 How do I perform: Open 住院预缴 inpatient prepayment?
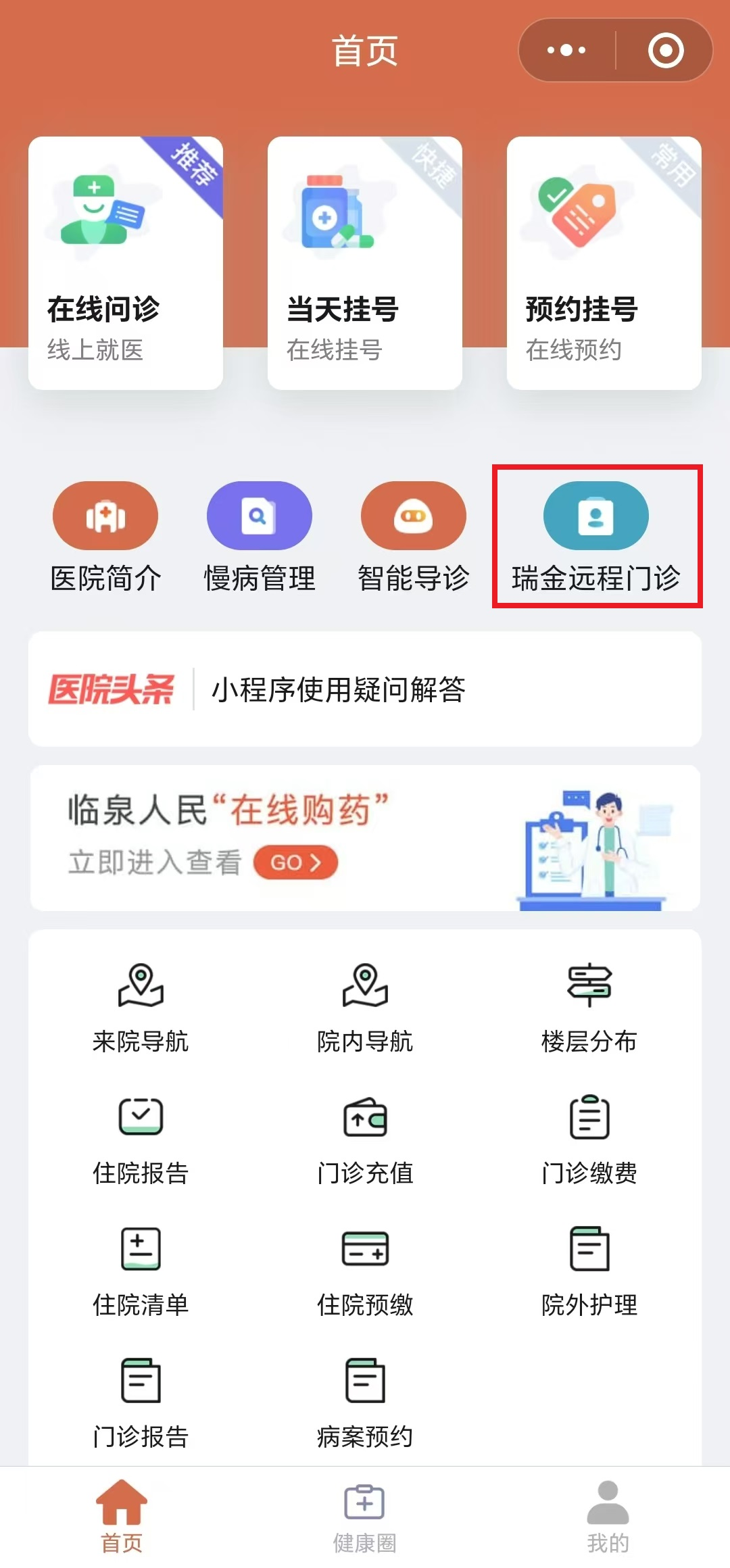(x=365, y=1271)
